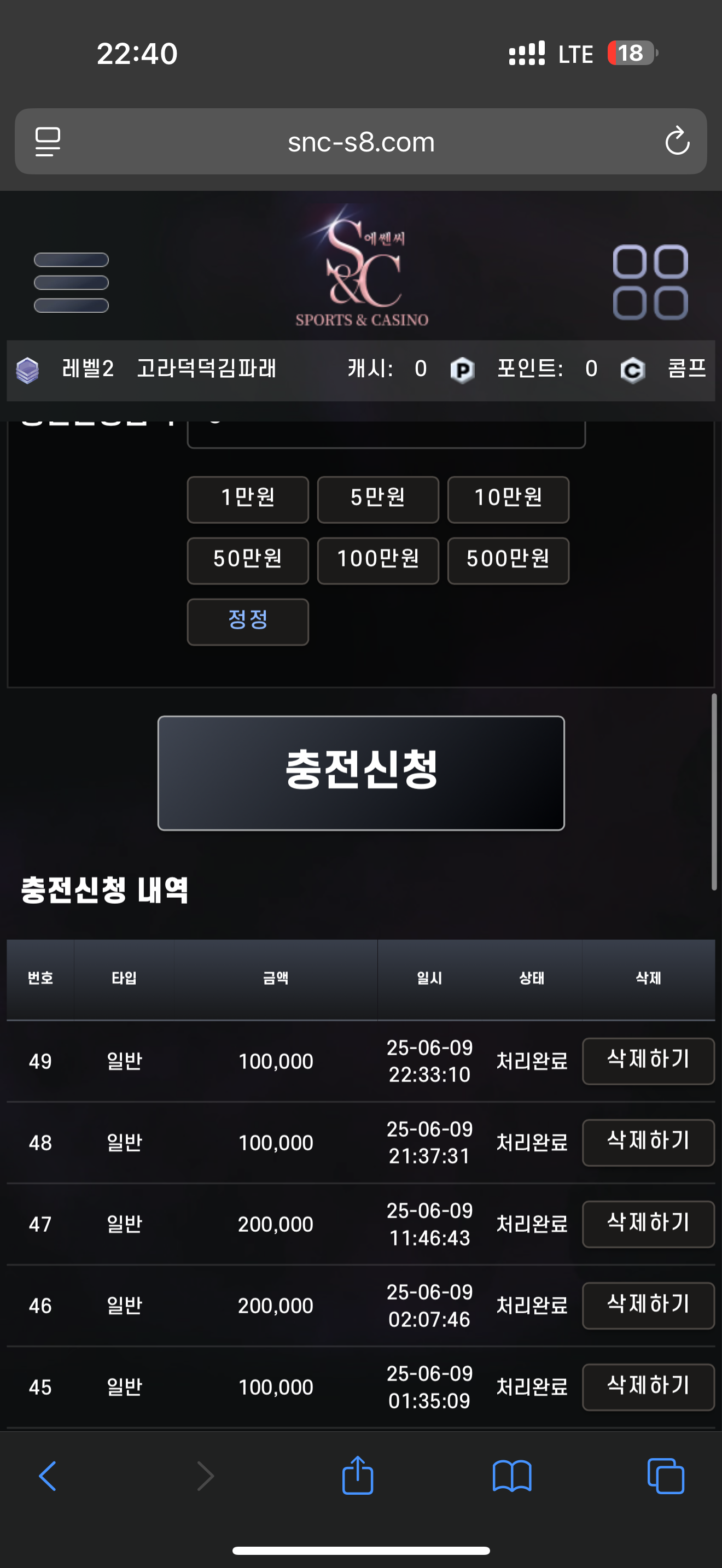Screen dimensions: 722x1568
Task: Remove charge record number 46
Action: pos(648,1306)
